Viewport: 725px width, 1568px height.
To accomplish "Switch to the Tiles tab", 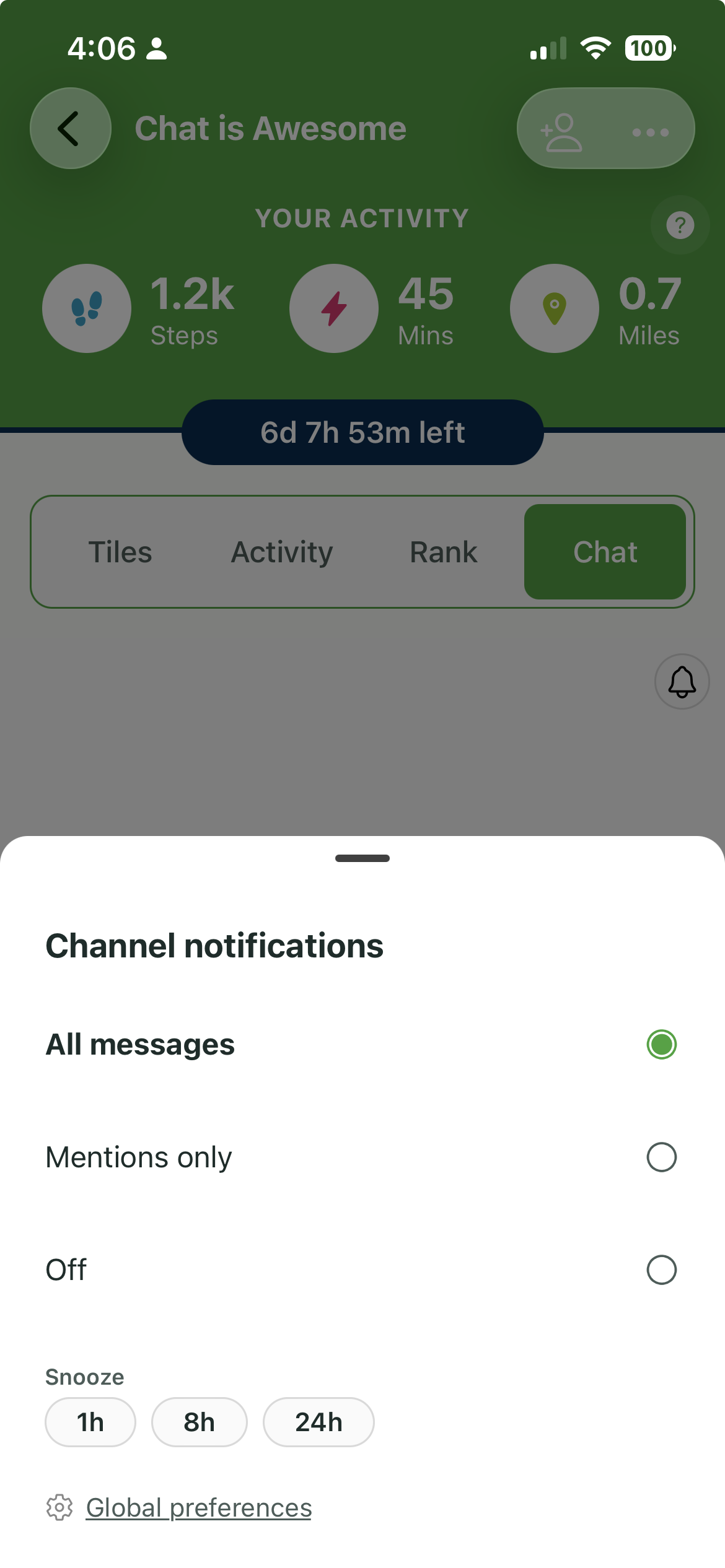I will click(x=120, y=552).
